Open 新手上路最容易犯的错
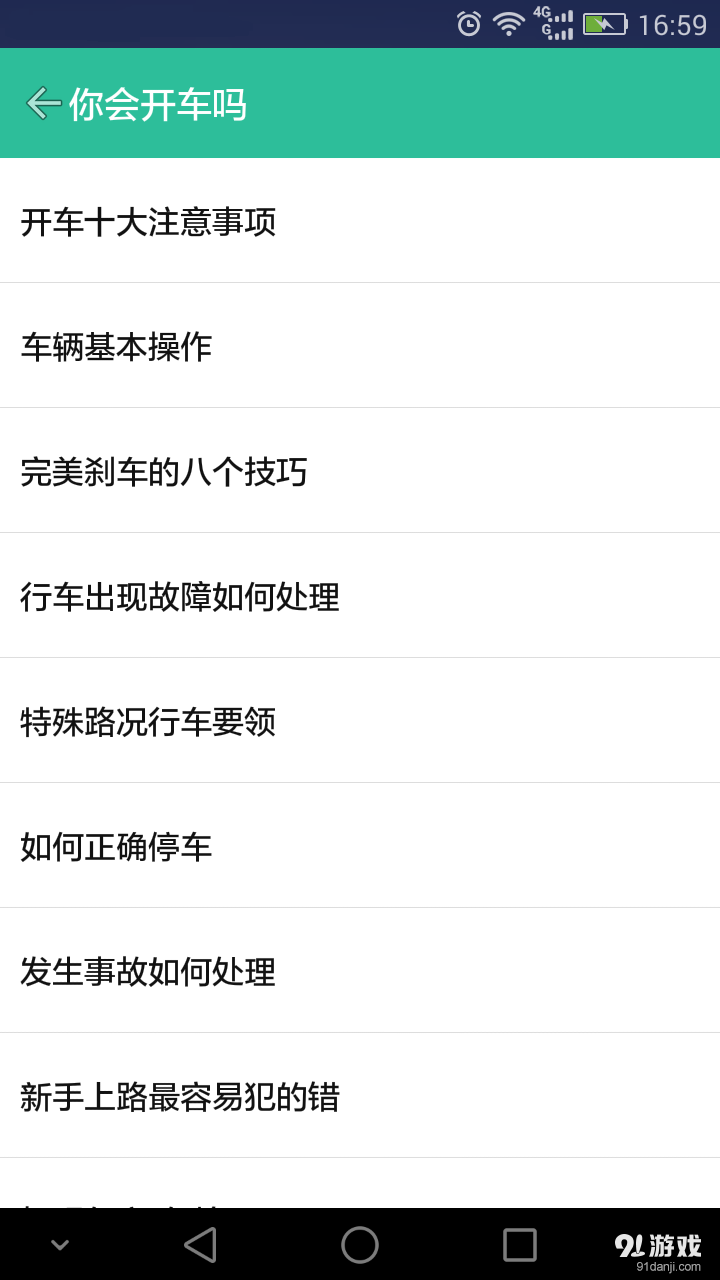The height and width of the screenshot is (1280, 720). pos(180,1097)
